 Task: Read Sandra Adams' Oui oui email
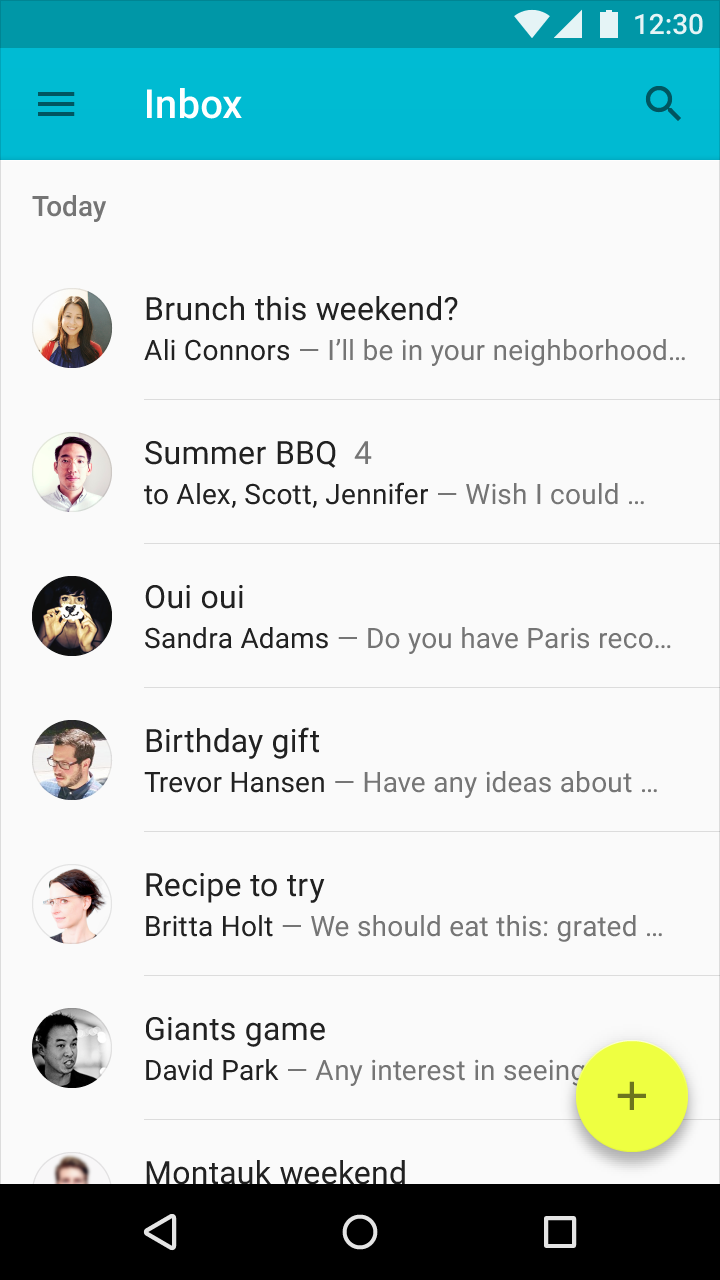pyautogui.click(x=360, y=616)
